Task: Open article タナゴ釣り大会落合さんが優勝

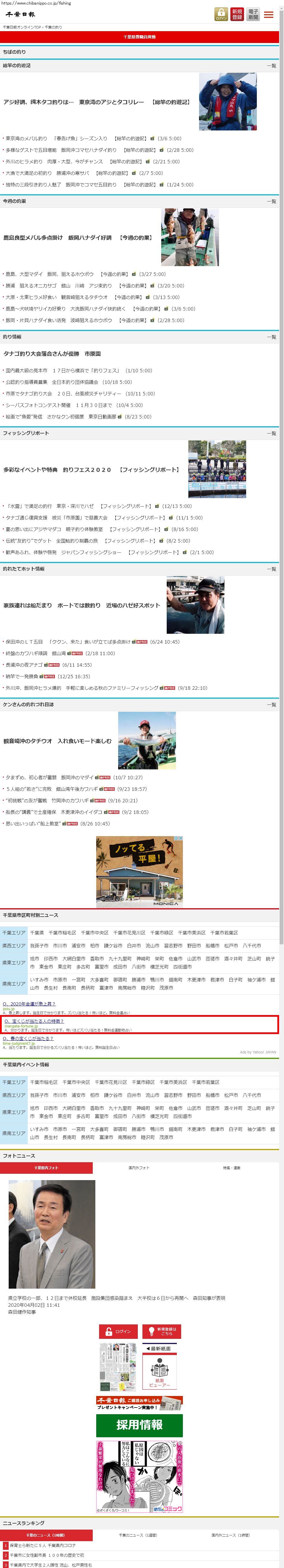Action: click(52, 354)
